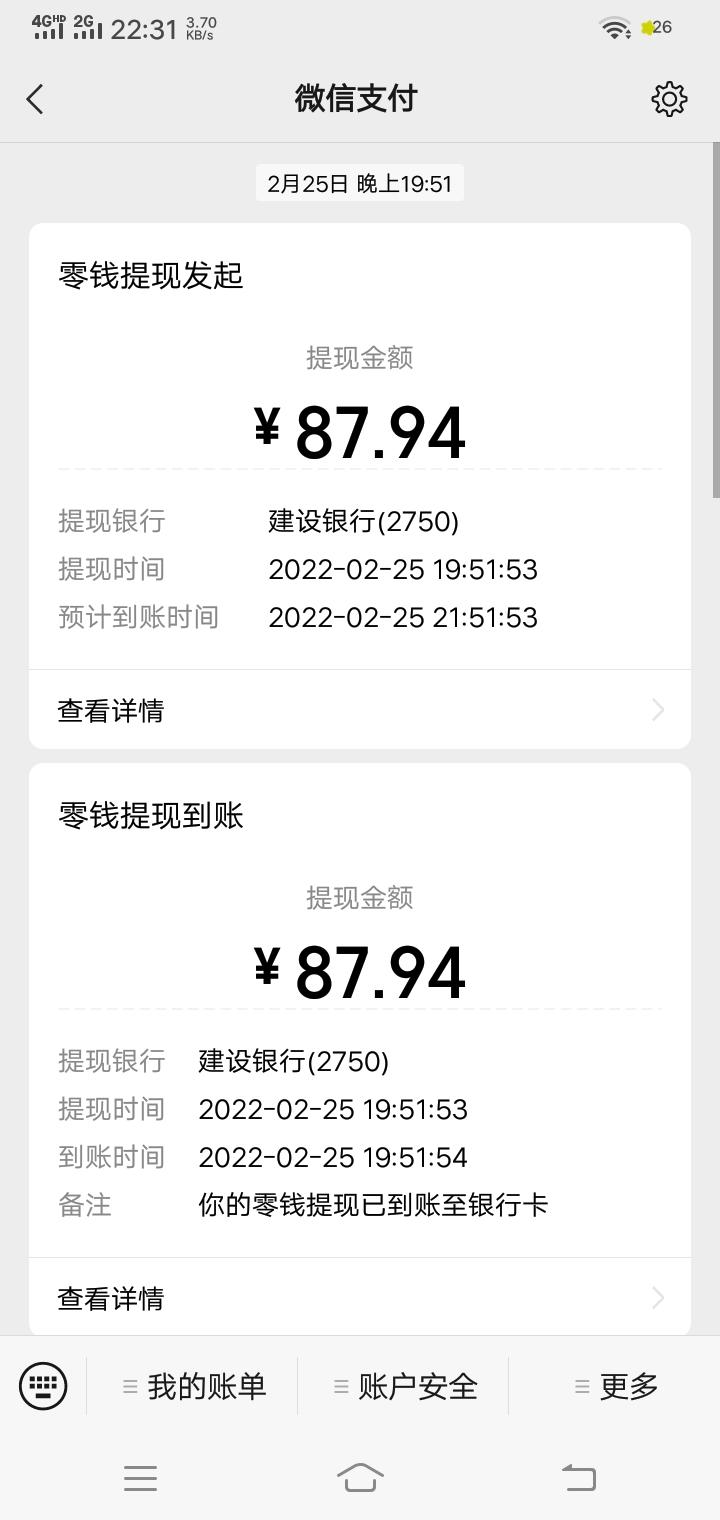Switch to keyboard input mode
Viewport: 720px width, 1520px height.
43,1386
